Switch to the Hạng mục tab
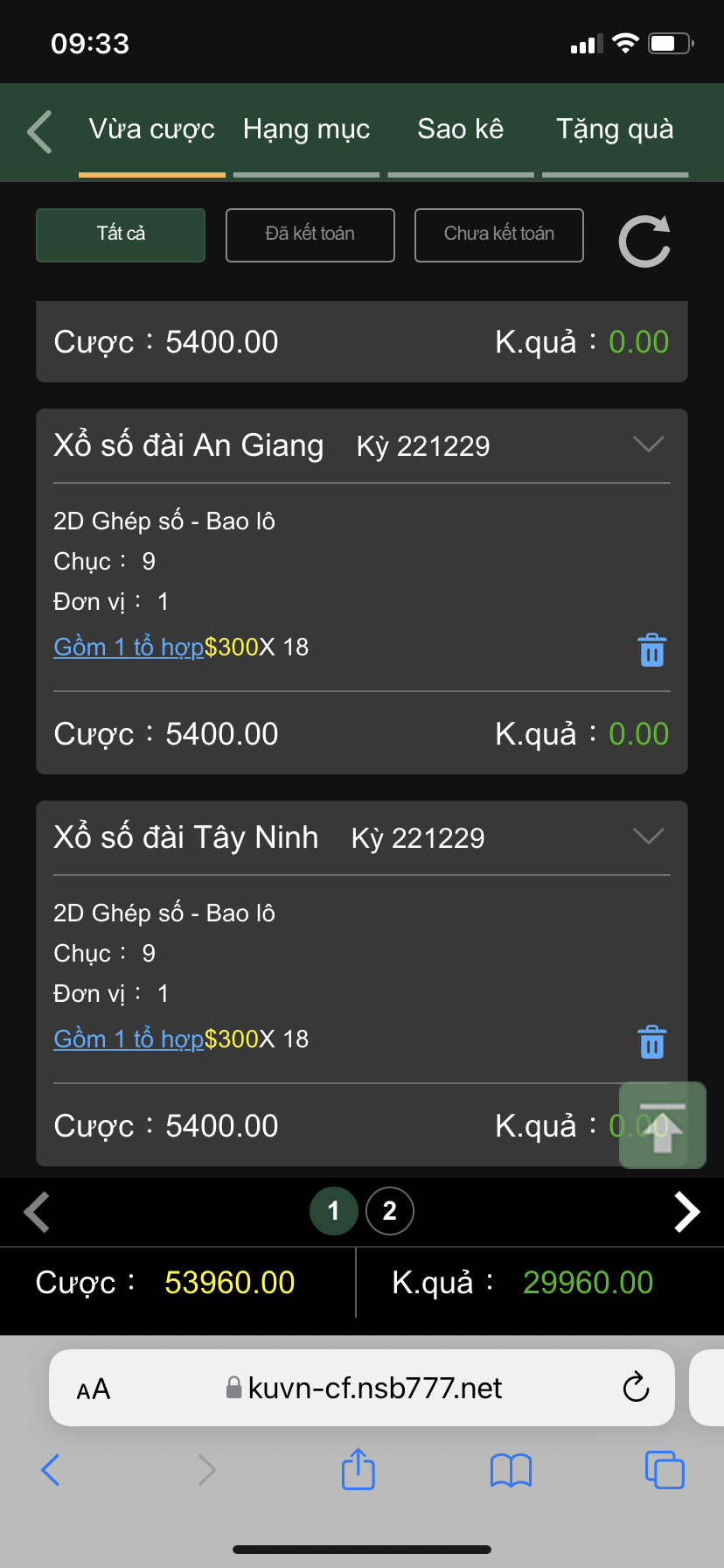 pos(306,130)
